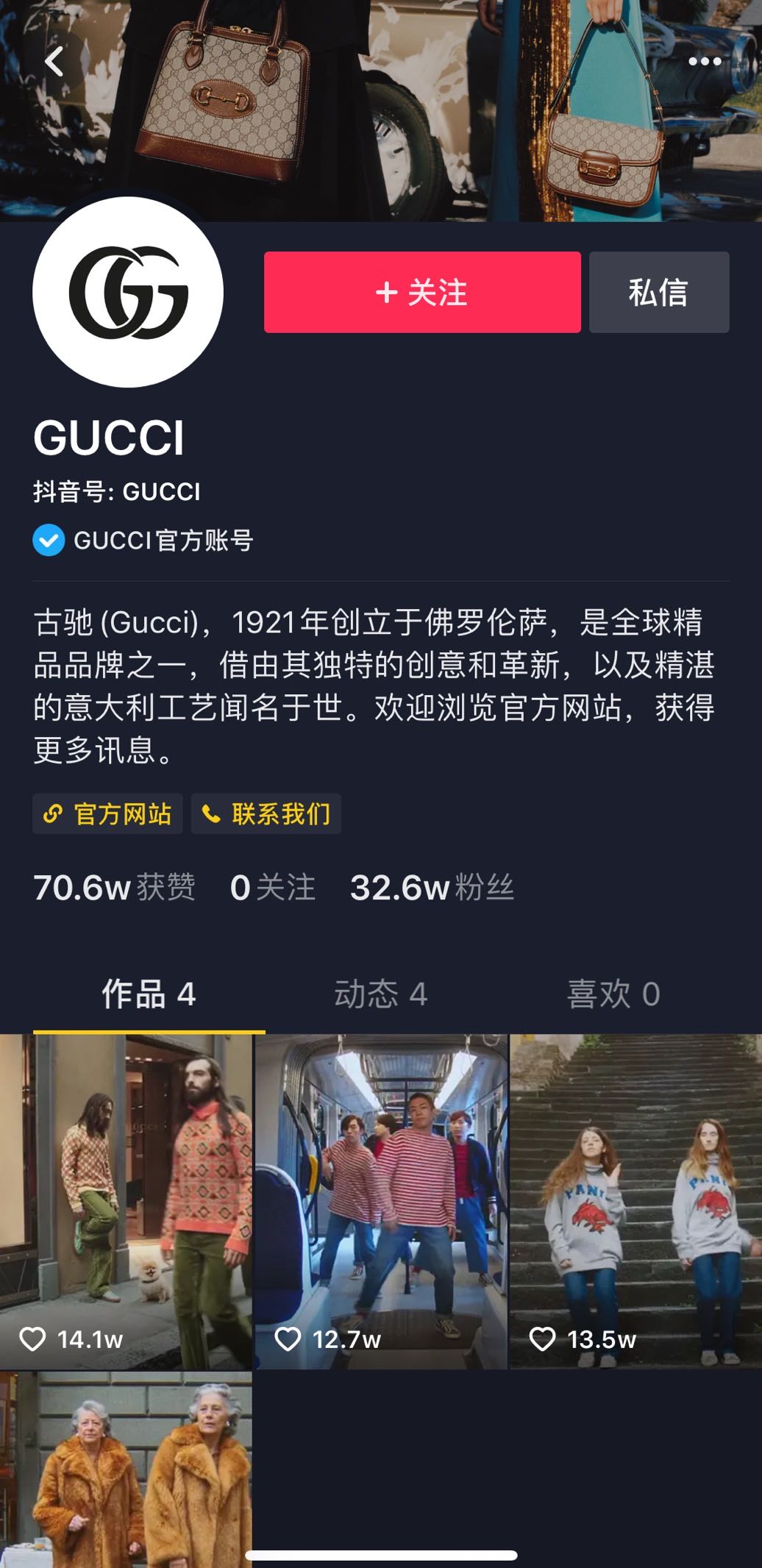Viewport: 762px width, 1568px height.
Task: Select the 作品 4 tab
Action: click(x=149, y=994)
